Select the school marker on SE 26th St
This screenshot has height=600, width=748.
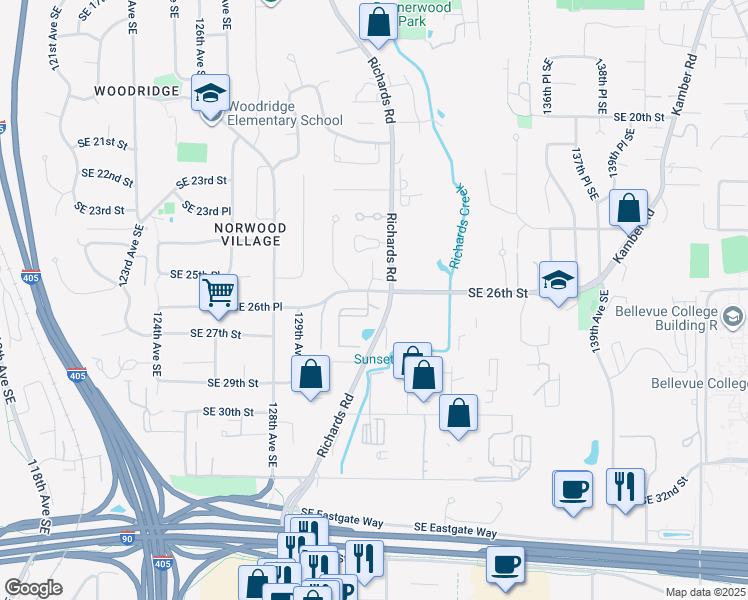pos(558,280)
